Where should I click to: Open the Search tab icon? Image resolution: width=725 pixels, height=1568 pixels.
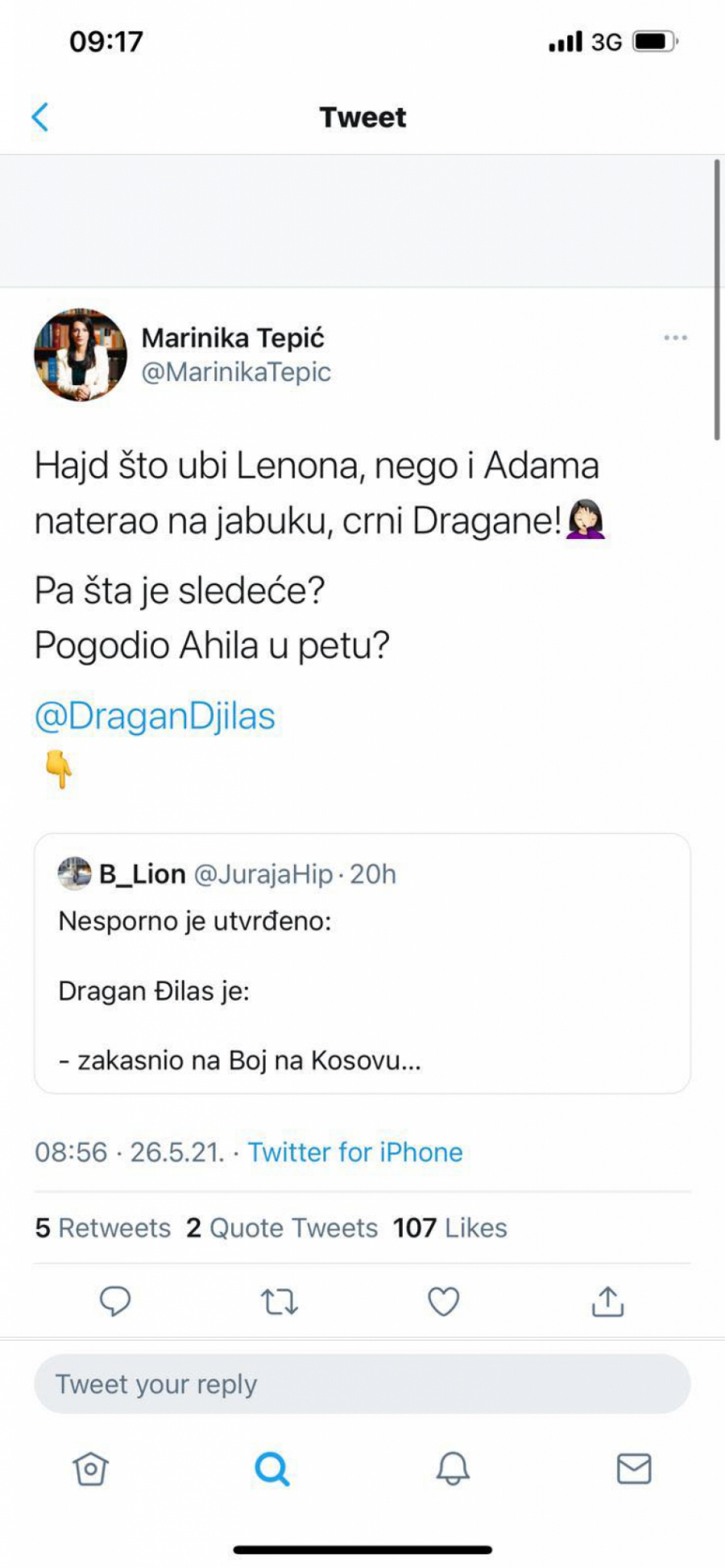tap(272, 1468)
